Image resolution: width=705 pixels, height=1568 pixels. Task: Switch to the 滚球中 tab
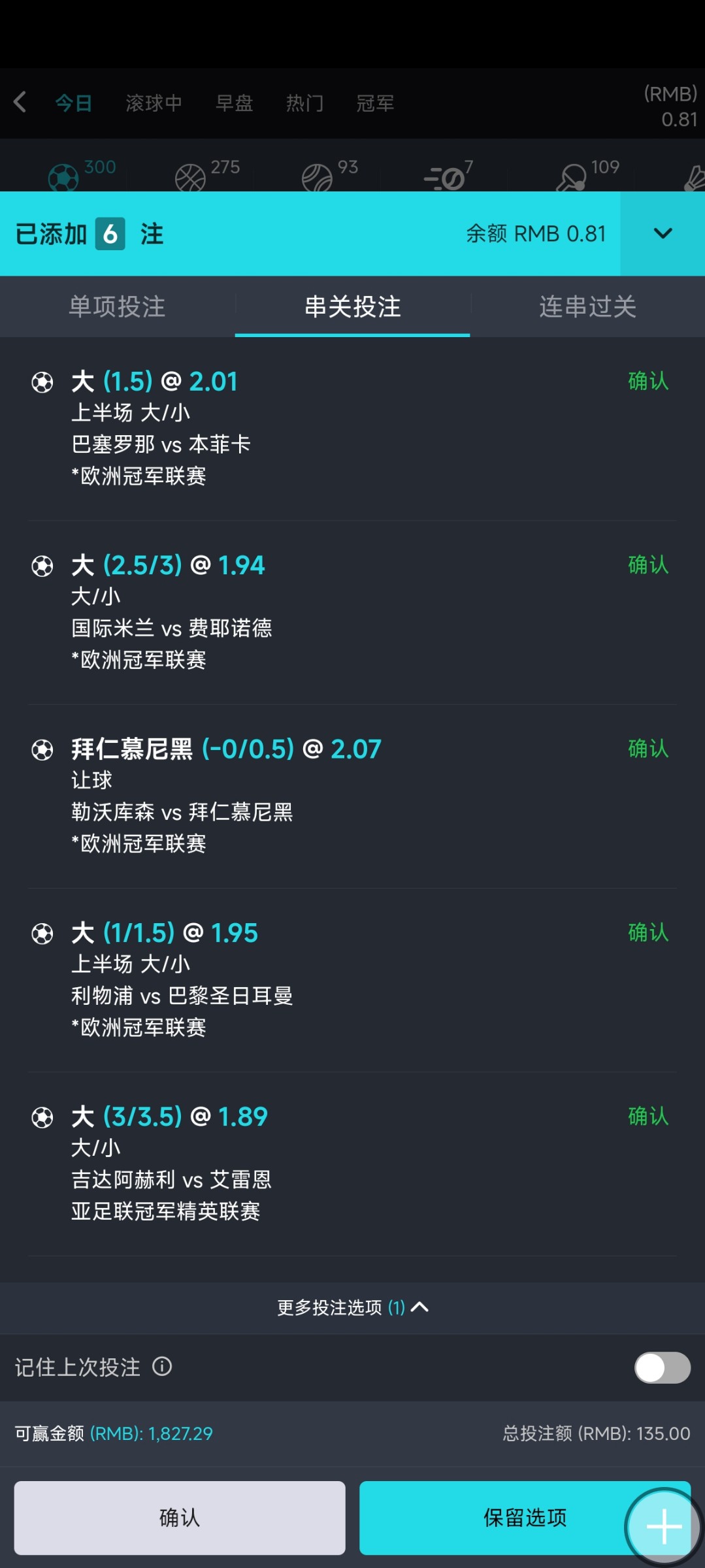coord(154,103)
